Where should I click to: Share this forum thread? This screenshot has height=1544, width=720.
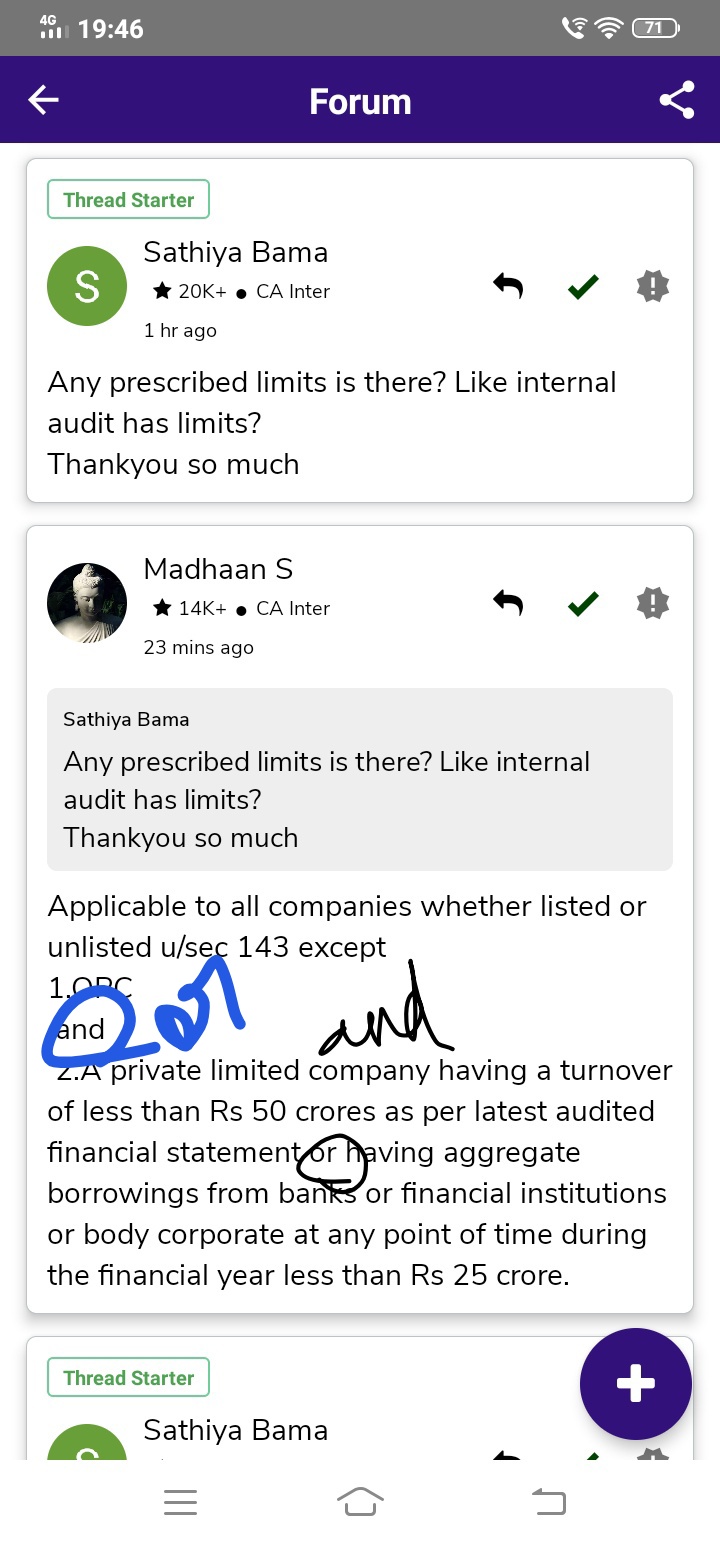(677, 101)
